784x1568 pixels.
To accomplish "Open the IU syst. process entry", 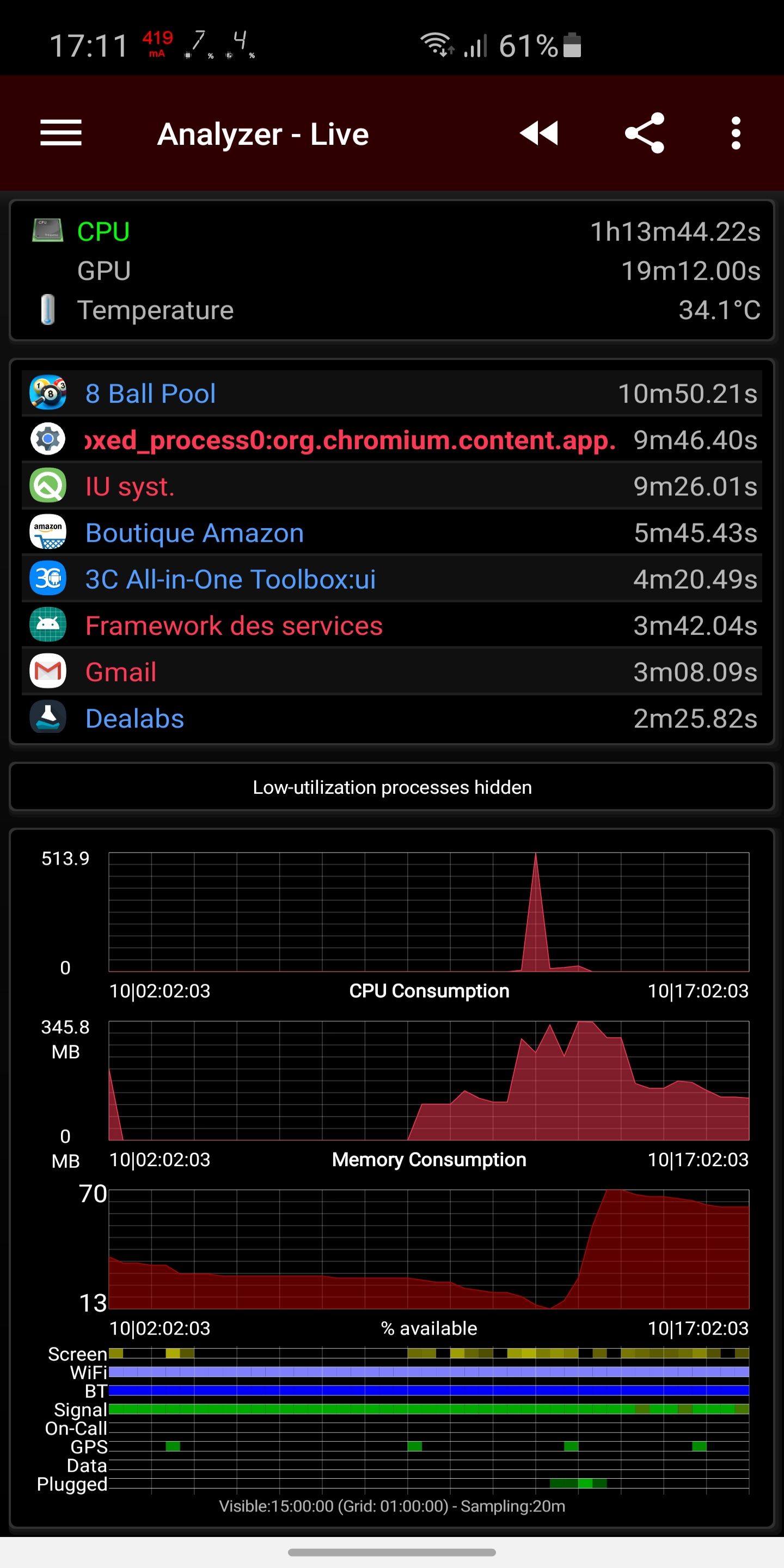I will coord(392,486).
